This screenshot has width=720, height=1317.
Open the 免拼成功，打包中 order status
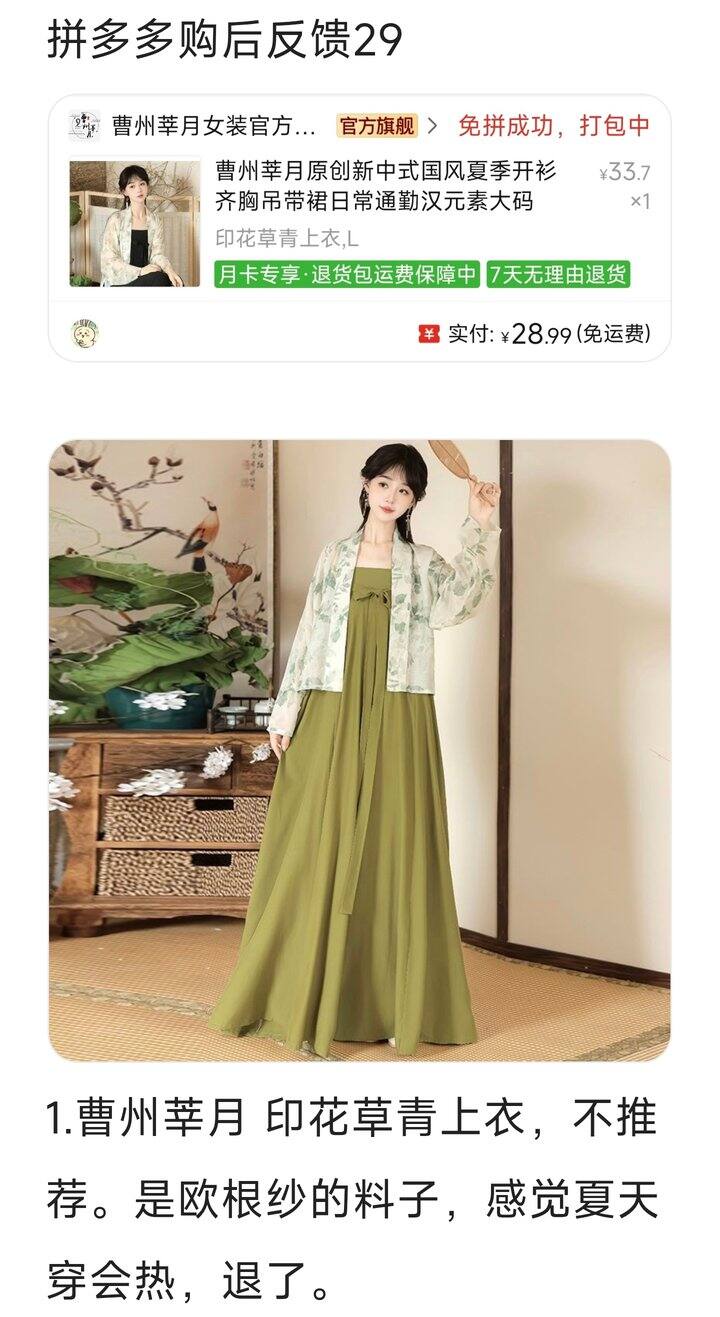pyautogui.click(x=556, y=124)
